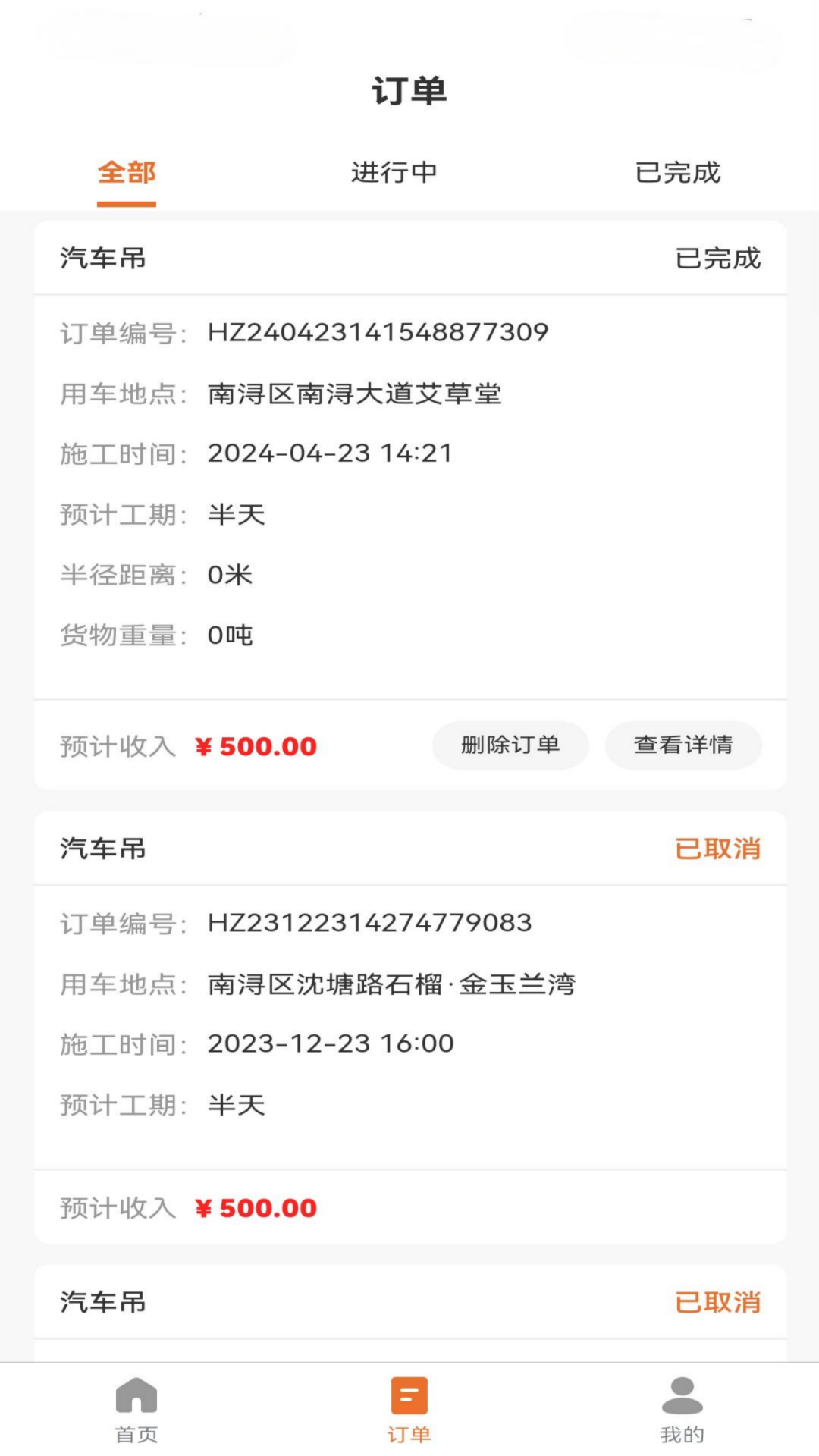The height and width of the screenshot is (1456, 819).
Task: Click the 删除订单 button
Action: [510, 745]
